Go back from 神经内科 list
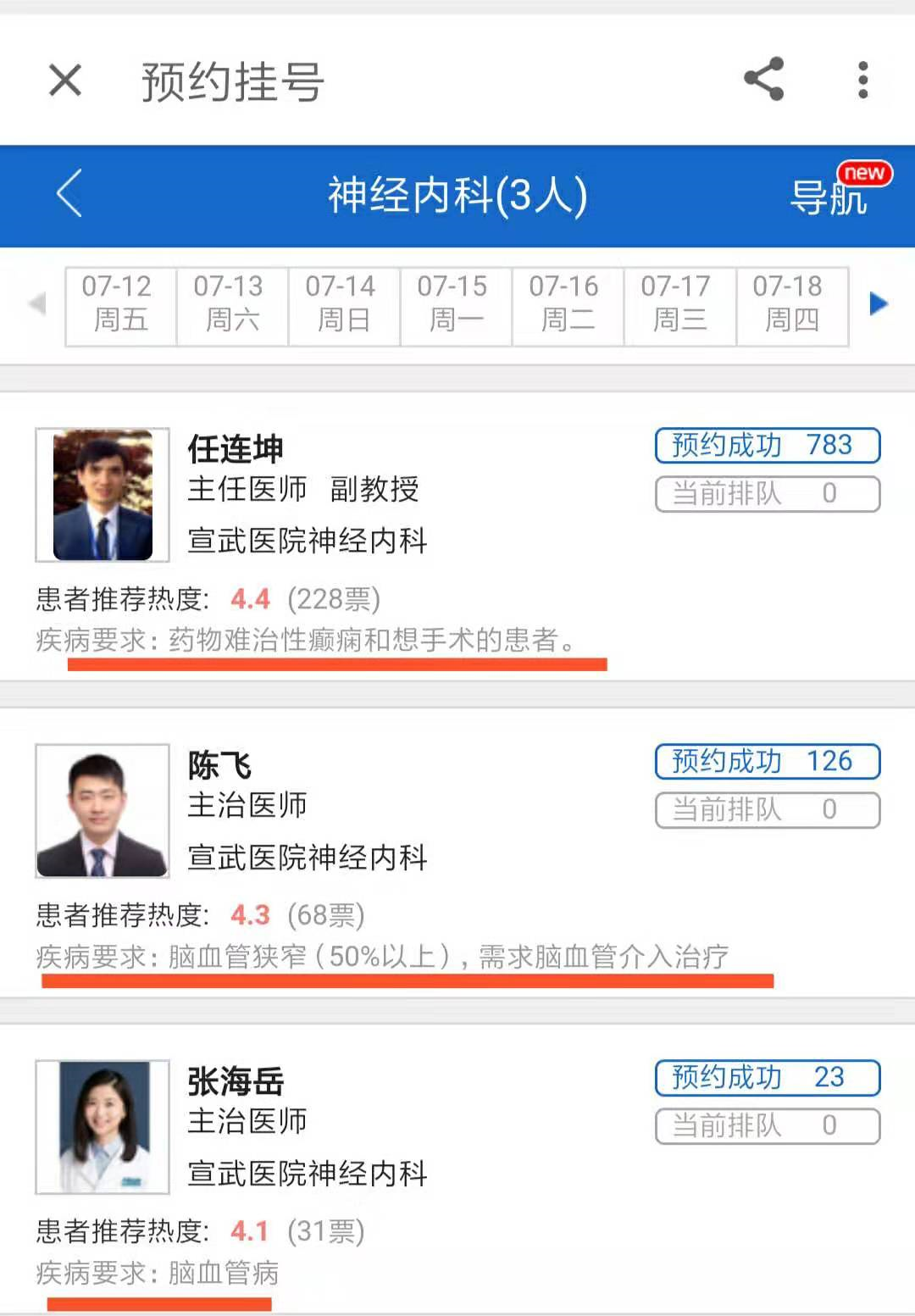Viewport: 915px width, 1316px height. 69,194
